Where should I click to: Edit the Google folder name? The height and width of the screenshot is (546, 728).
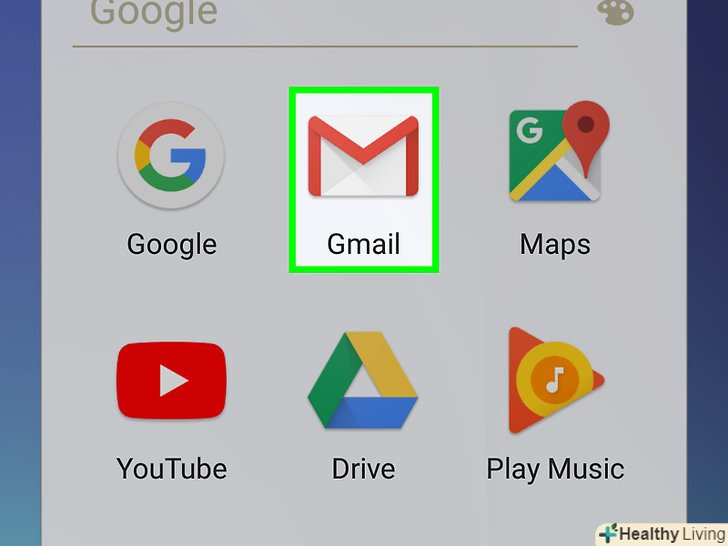[x=155, y=15]
